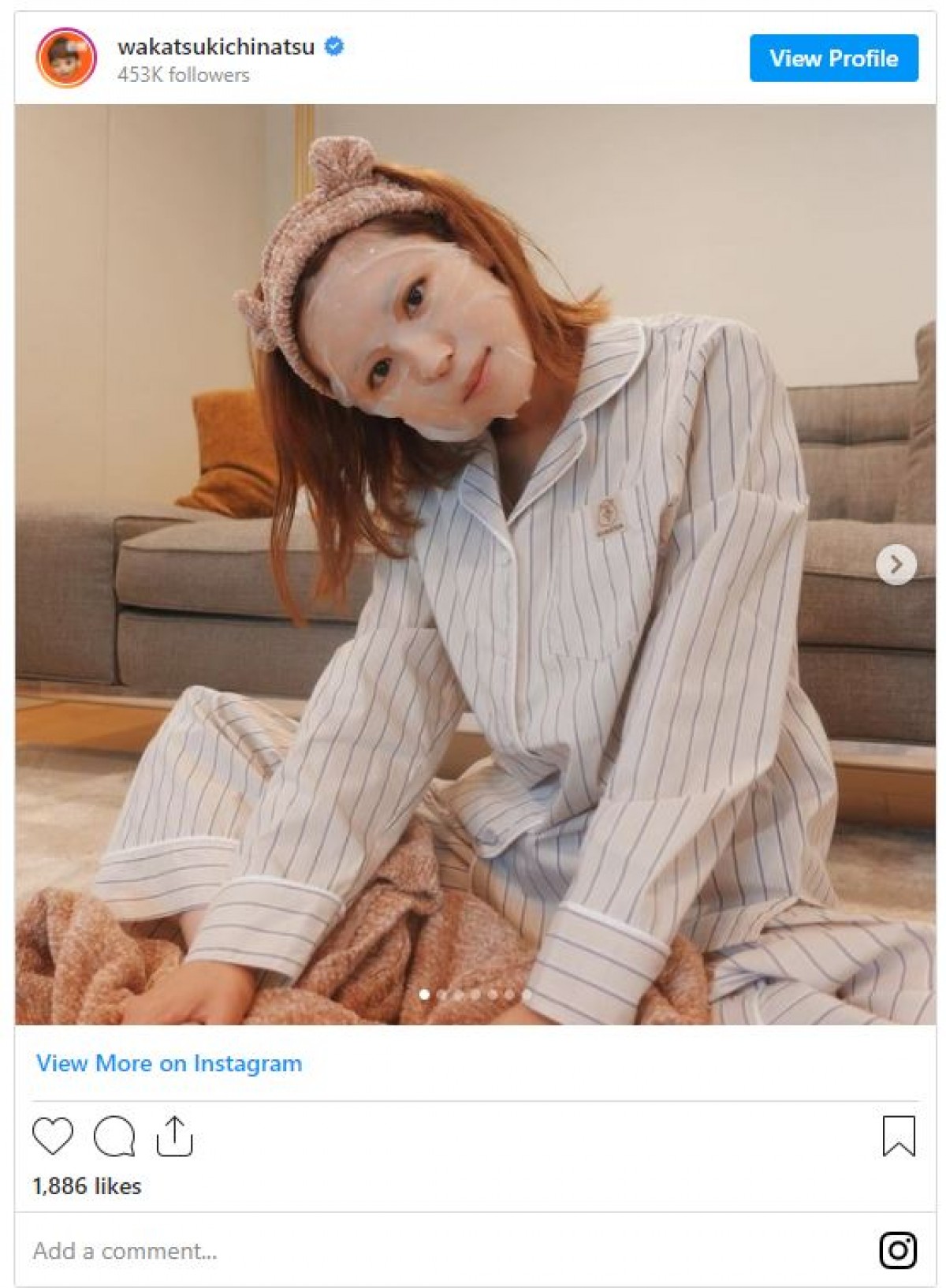This screenshot has height=1288, width=946.
Task: Open the comment bubble icon
Action: coord(114,1137)
